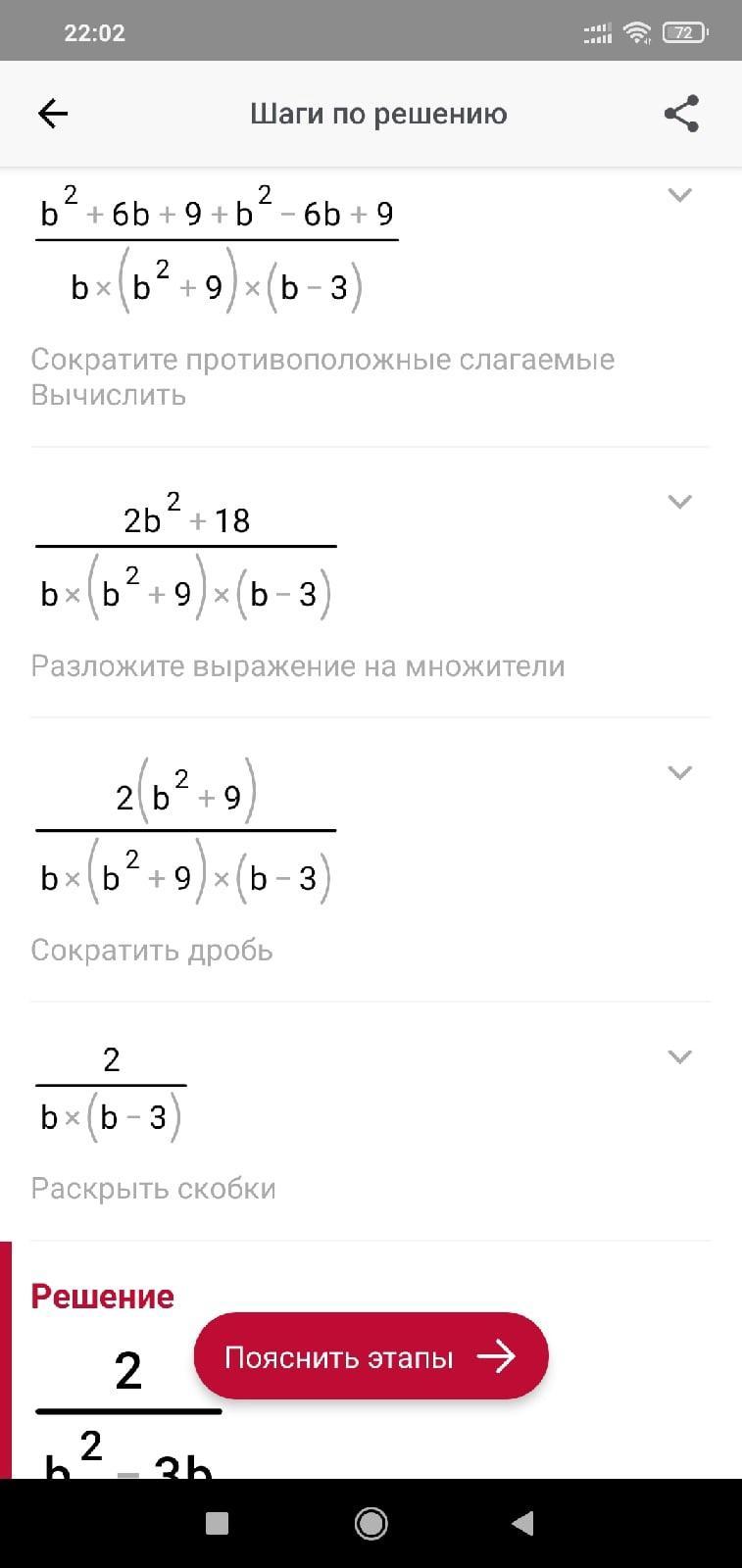Tap the Пояснить этапы button
This screenshot has width=742, height=1568.
coord(371,1356)
